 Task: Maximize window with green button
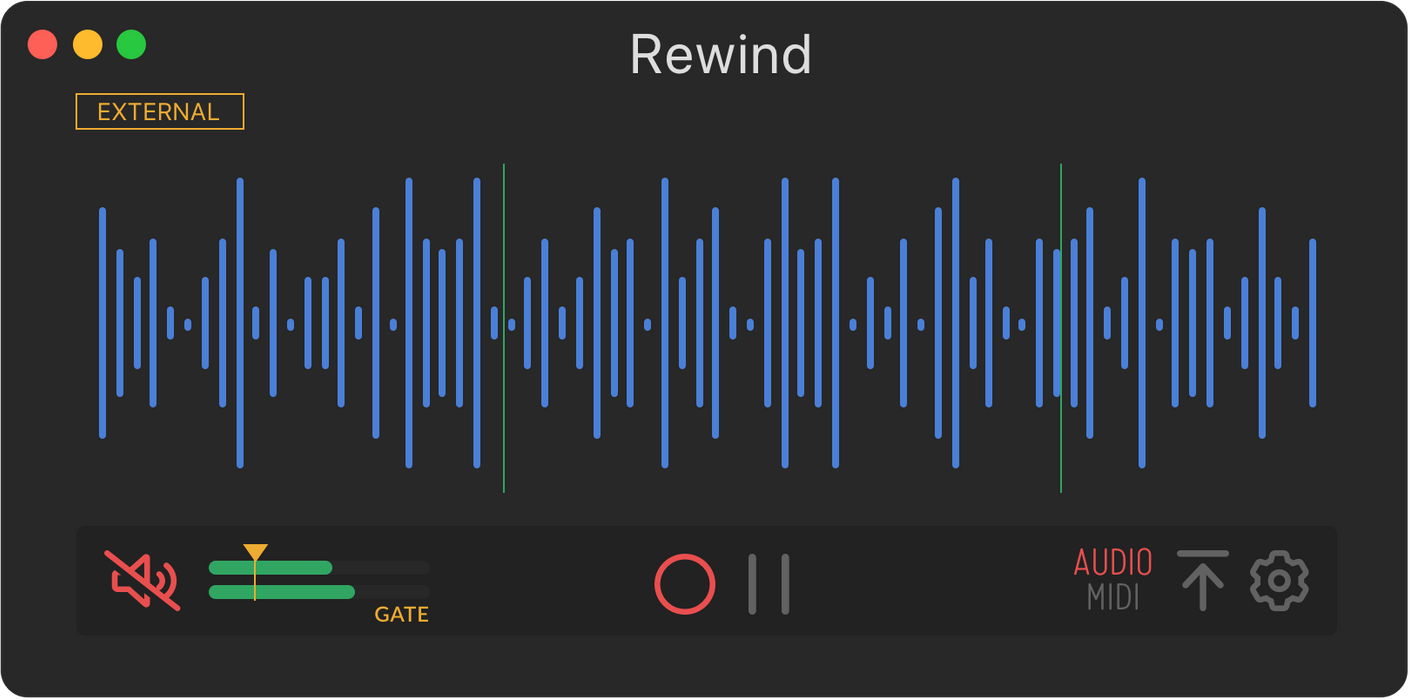131,44
